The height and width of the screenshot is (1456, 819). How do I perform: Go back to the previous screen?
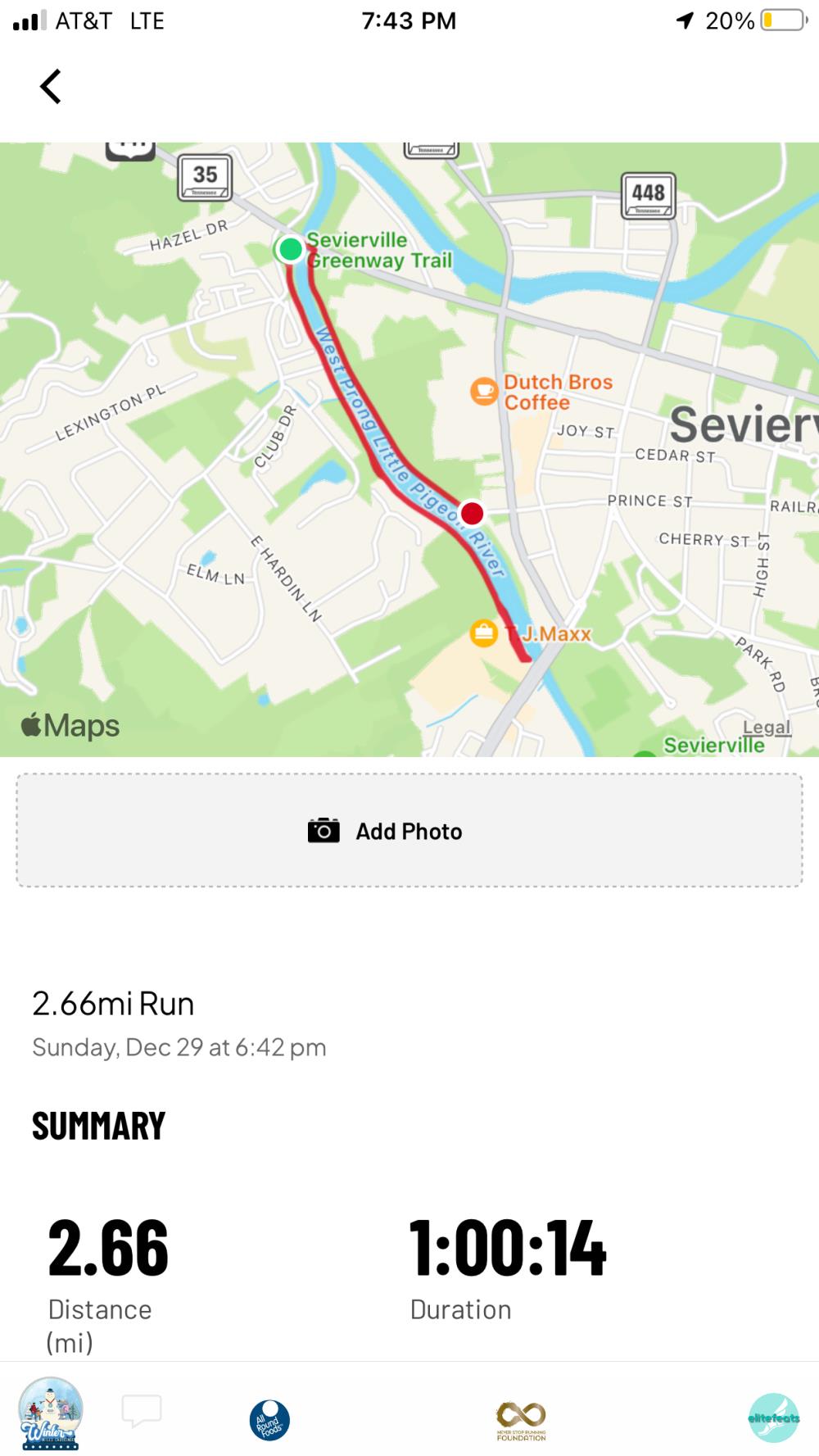51,86
